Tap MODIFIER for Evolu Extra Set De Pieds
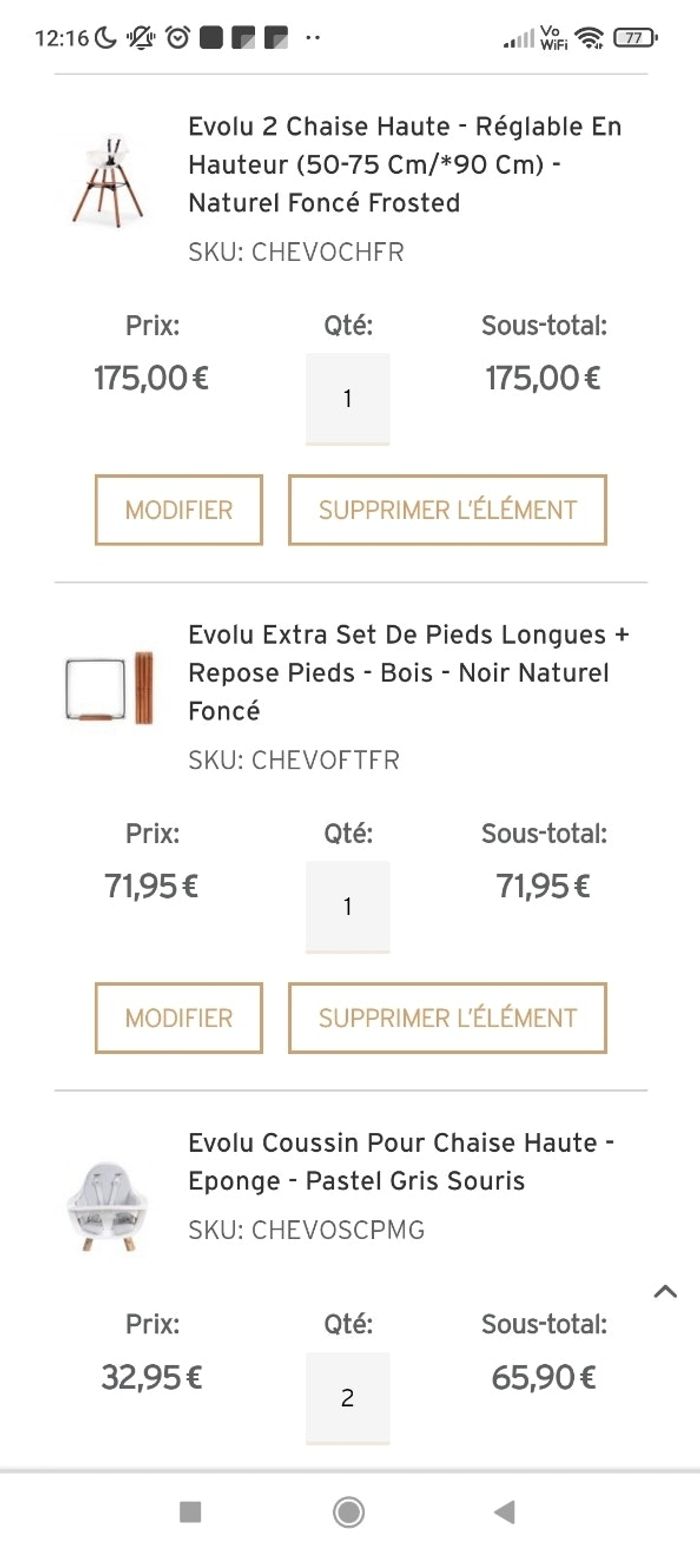The height and width of the screenshot is (1556, 700). click(178, 1018)
